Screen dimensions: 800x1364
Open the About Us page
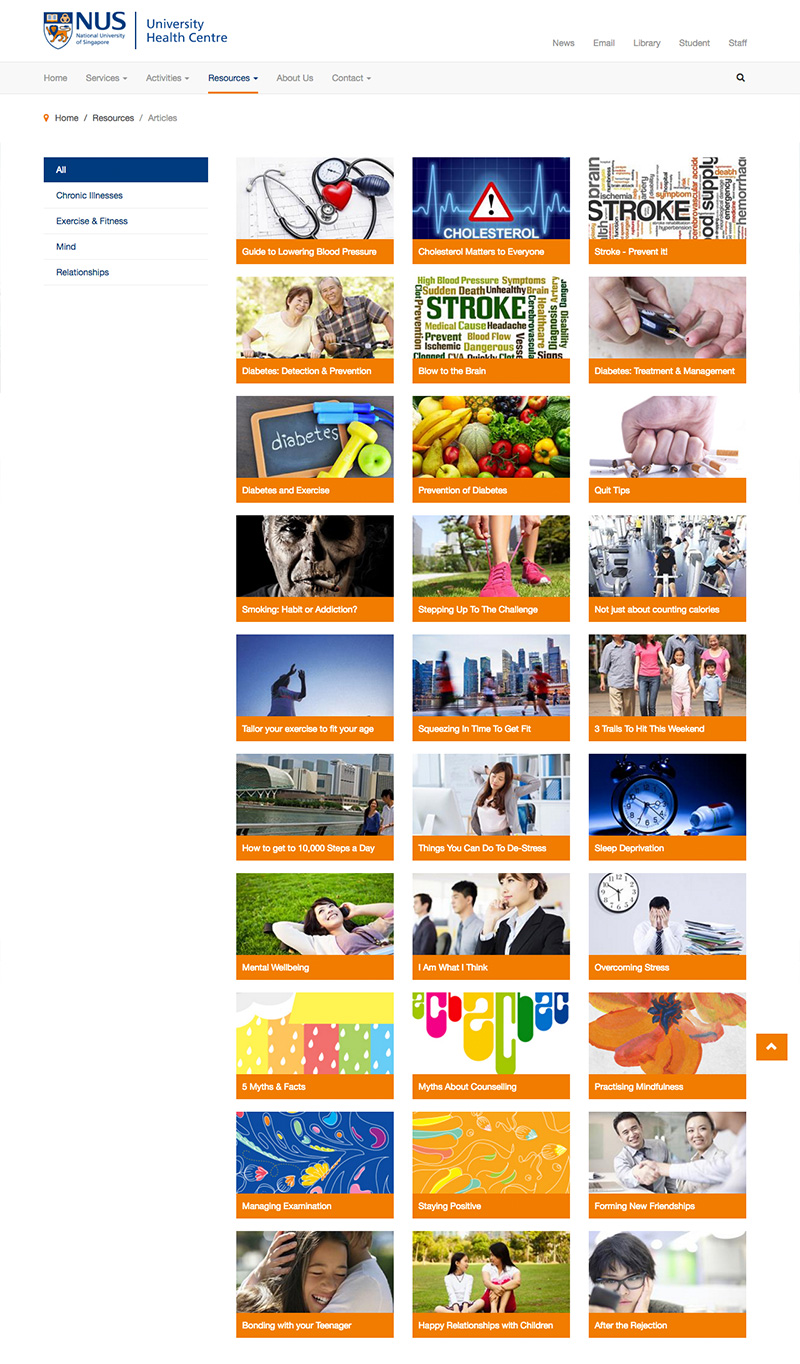(295, 78)
